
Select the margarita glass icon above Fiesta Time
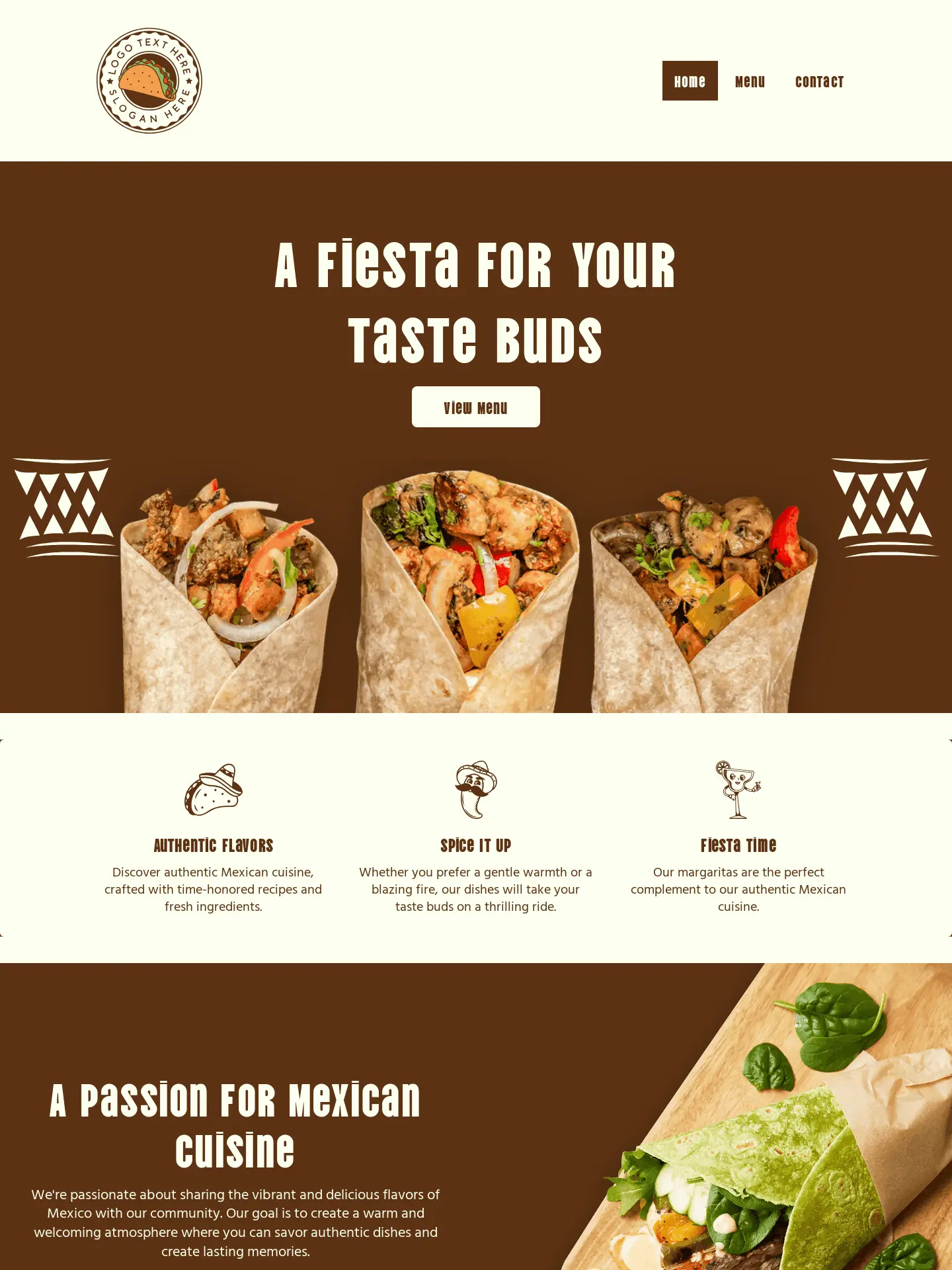[738, 790]
